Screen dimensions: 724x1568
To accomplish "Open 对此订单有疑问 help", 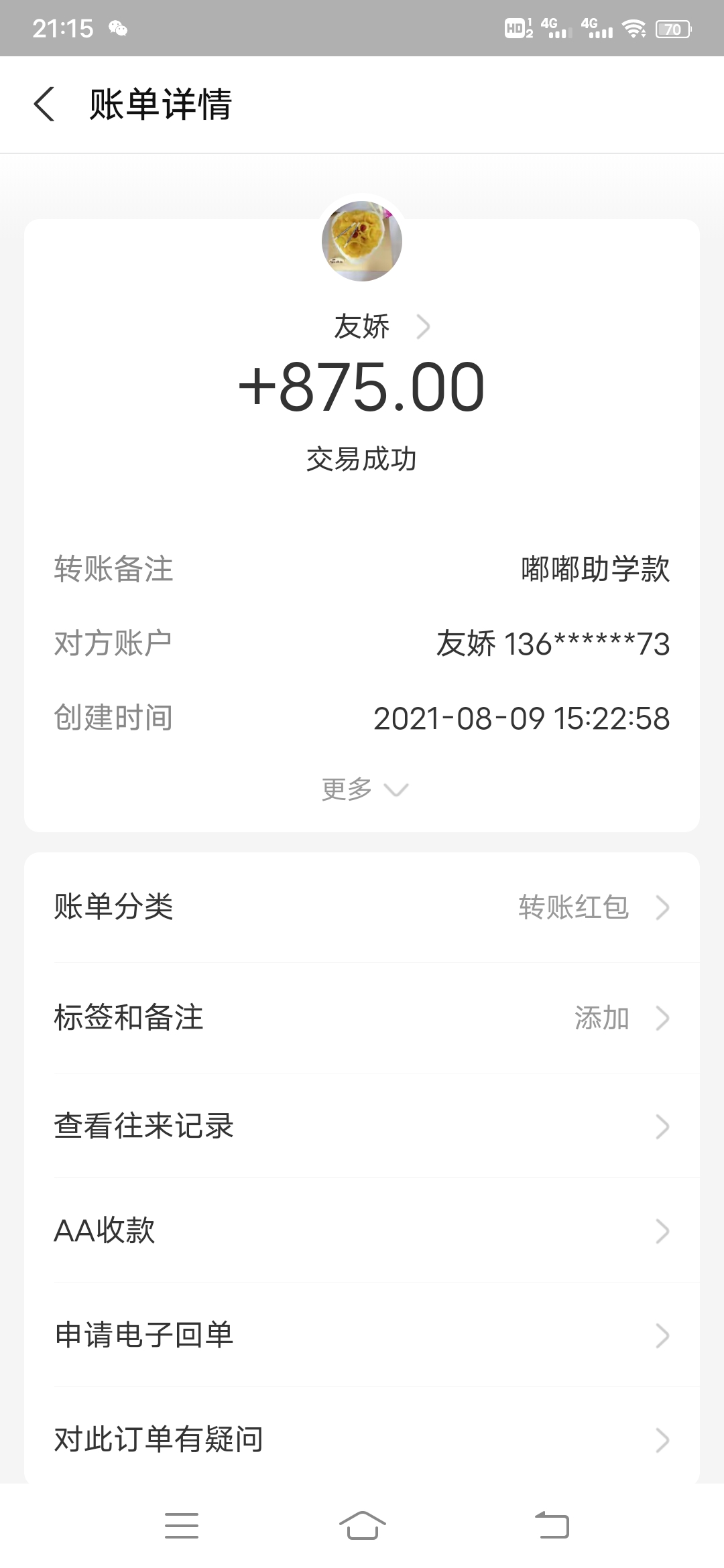I will tap(362, 1439).
